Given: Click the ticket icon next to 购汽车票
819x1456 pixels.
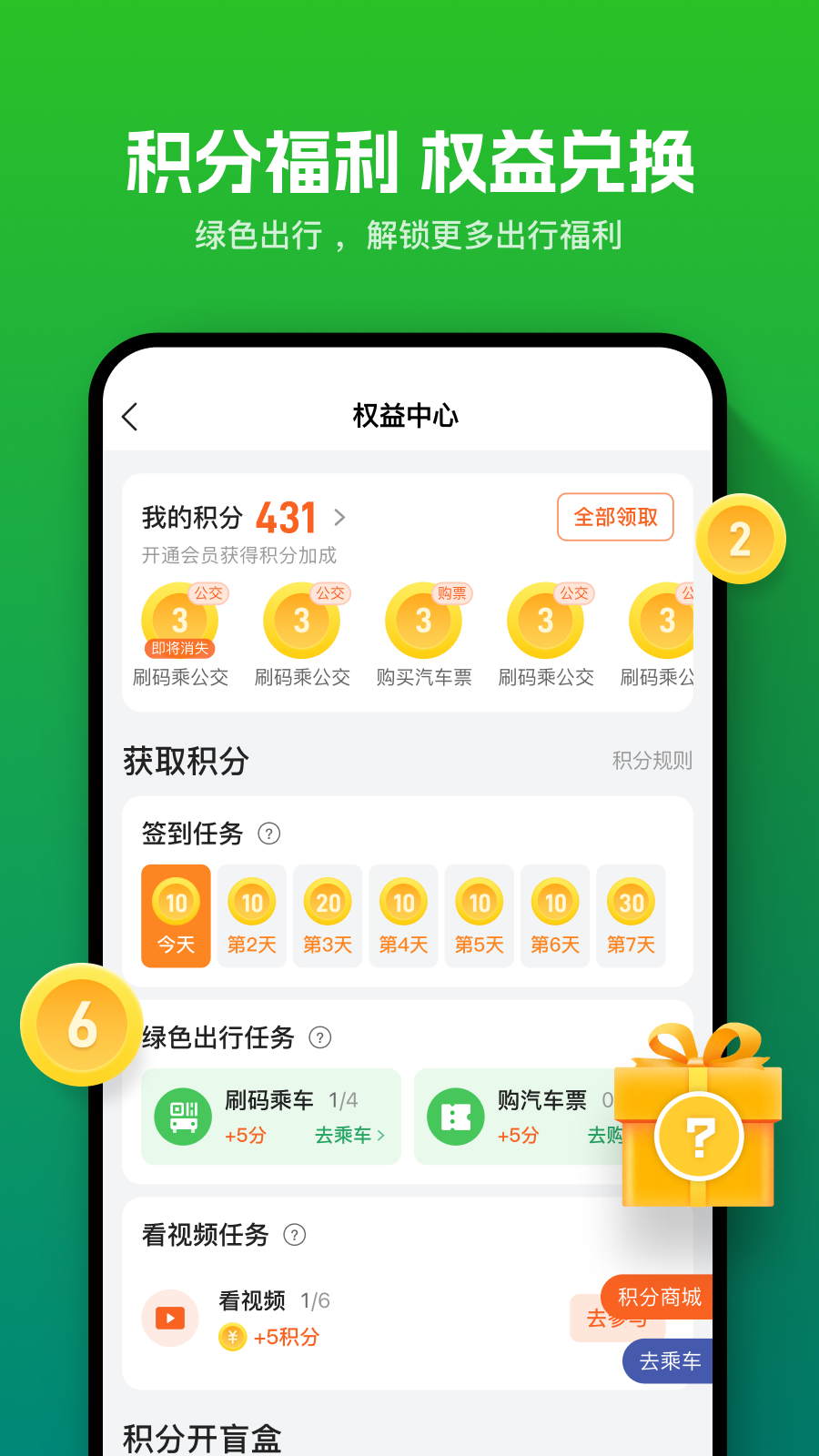Looking at the screenshot, I should pos(456,1115).
